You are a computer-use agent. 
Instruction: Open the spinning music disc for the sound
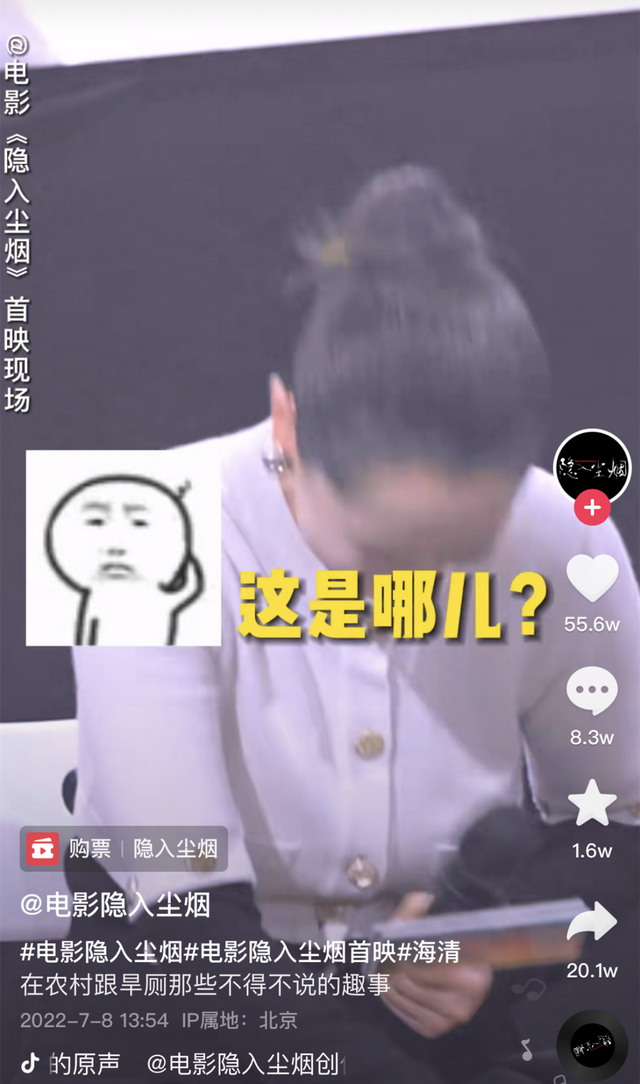click(x=592, y=1048)
